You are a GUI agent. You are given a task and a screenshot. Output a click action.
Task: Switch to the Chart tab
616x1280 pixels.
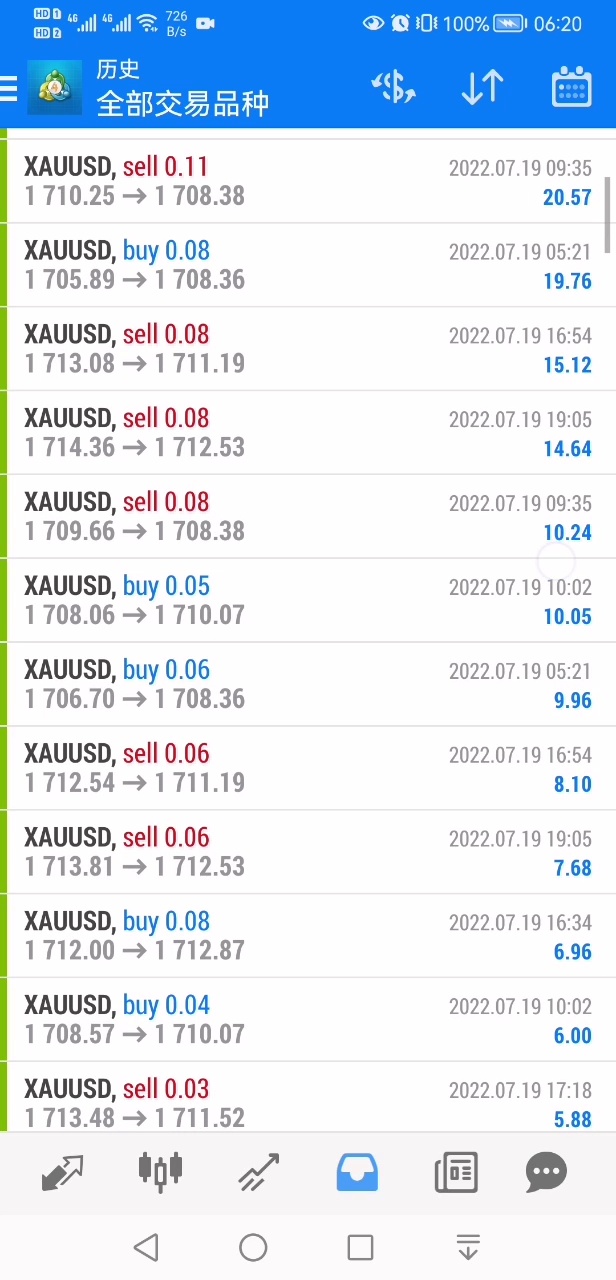(160, 1171)
